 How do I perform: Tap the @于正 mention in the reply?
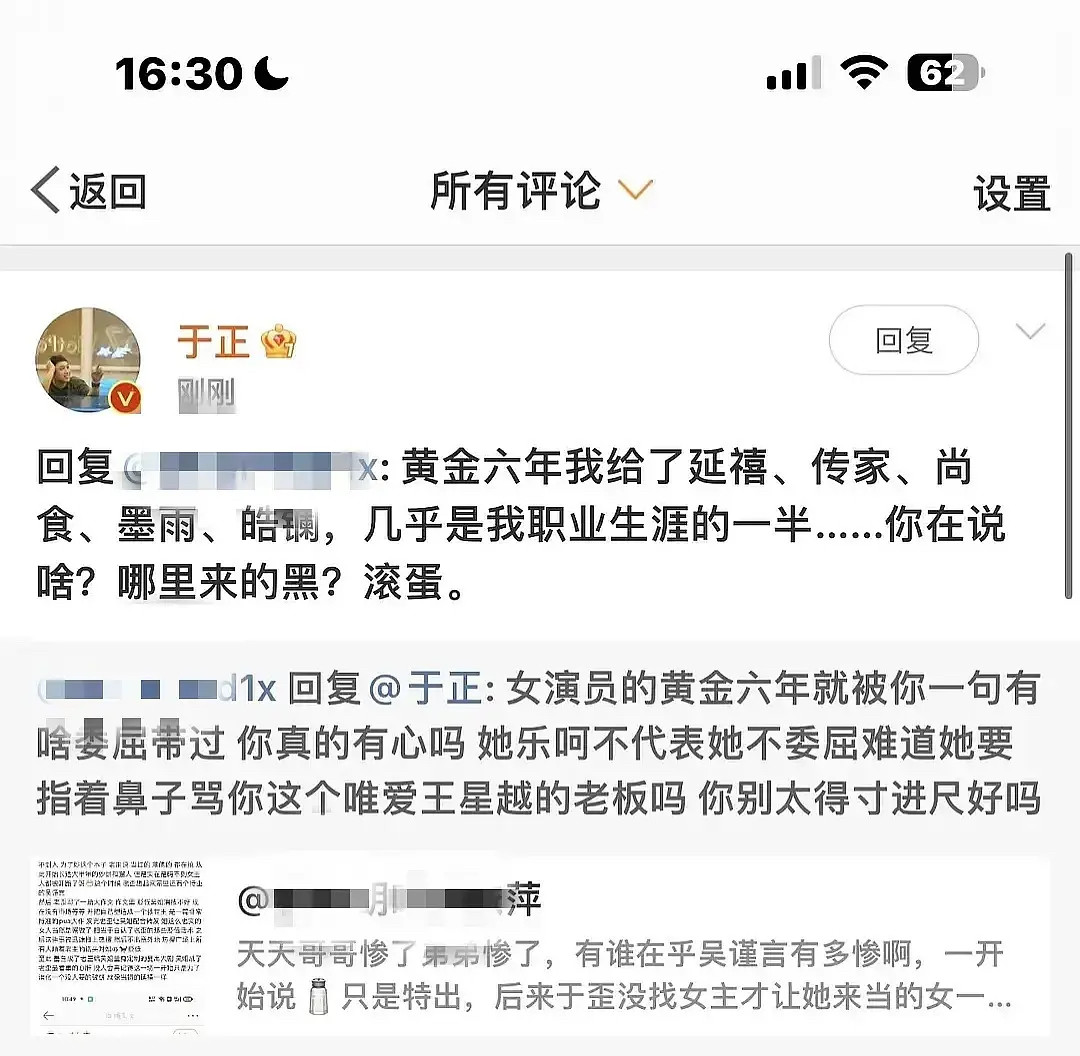[x=425, y=688]
